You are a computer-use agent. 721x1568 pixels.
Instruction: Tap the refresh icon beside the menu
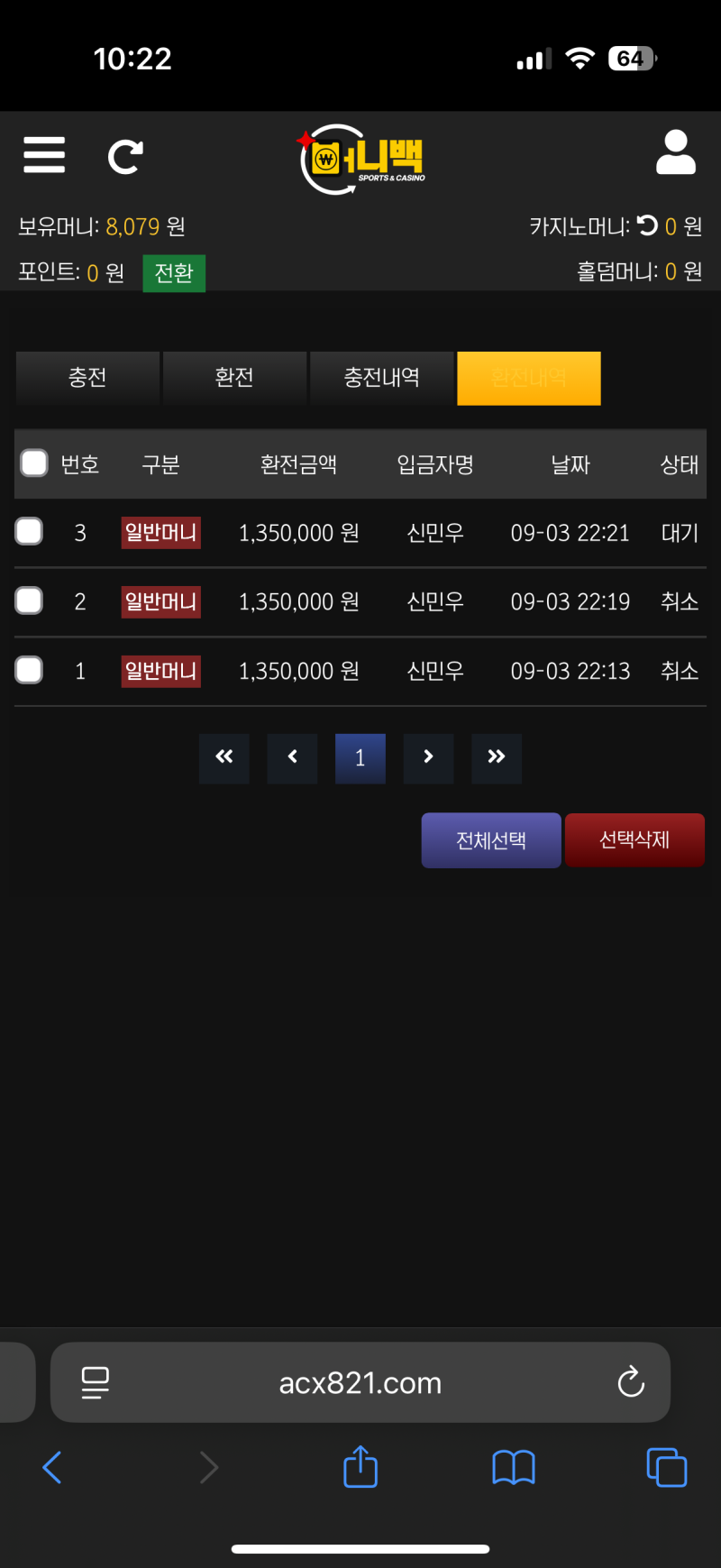pos(125,157)
